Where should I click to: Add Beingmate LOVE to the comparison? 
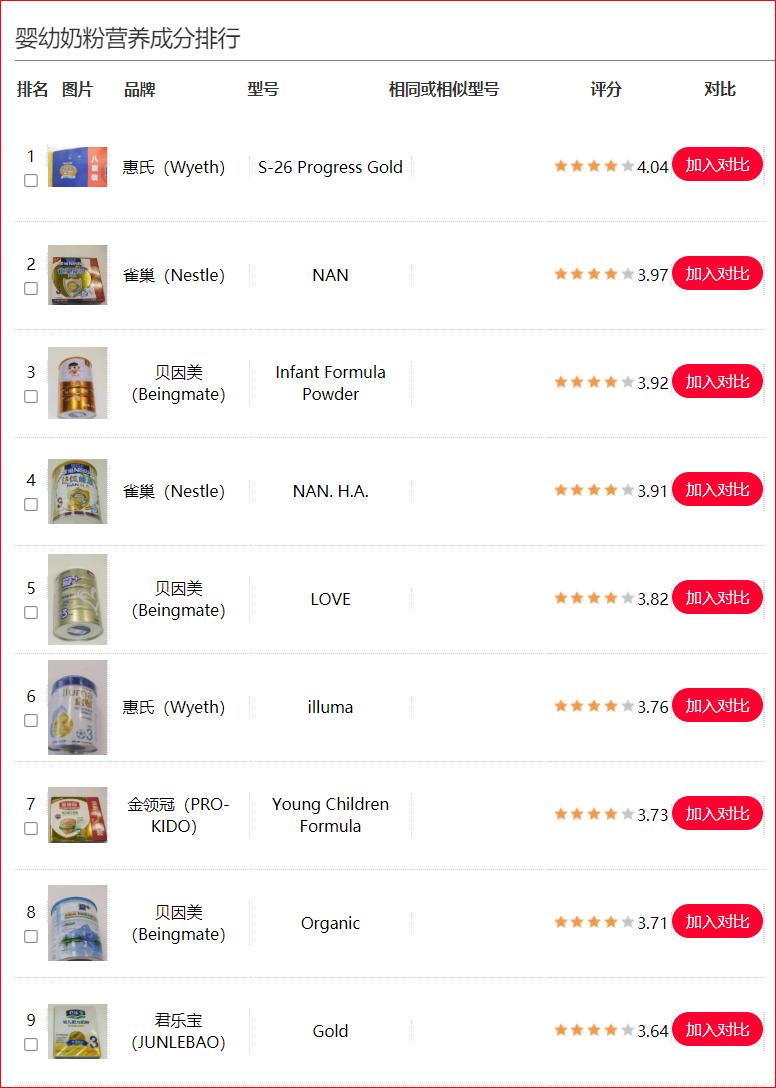coord(717,597)
